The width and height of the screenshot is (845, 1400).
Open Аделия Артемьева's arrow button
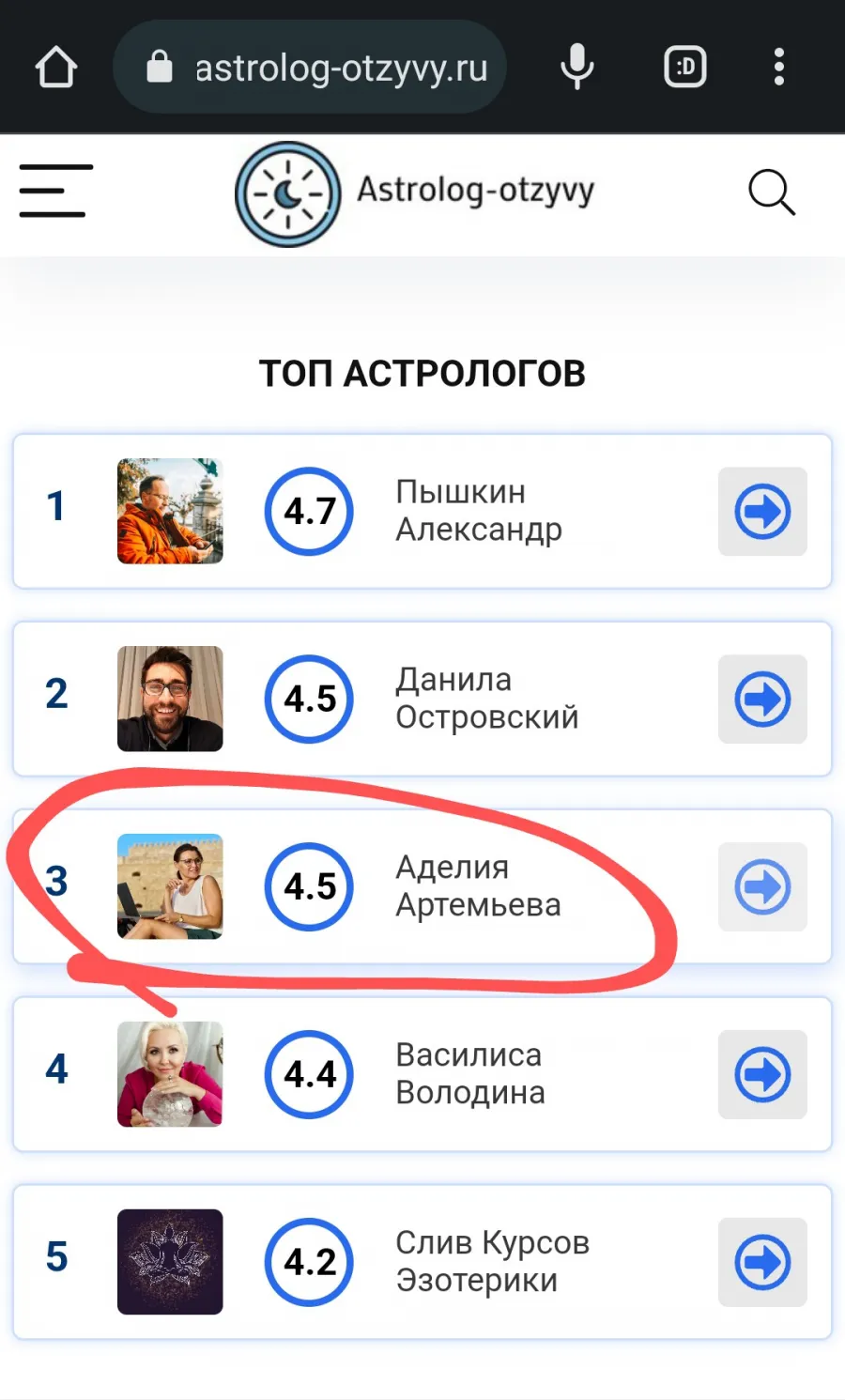coord(762,886)
